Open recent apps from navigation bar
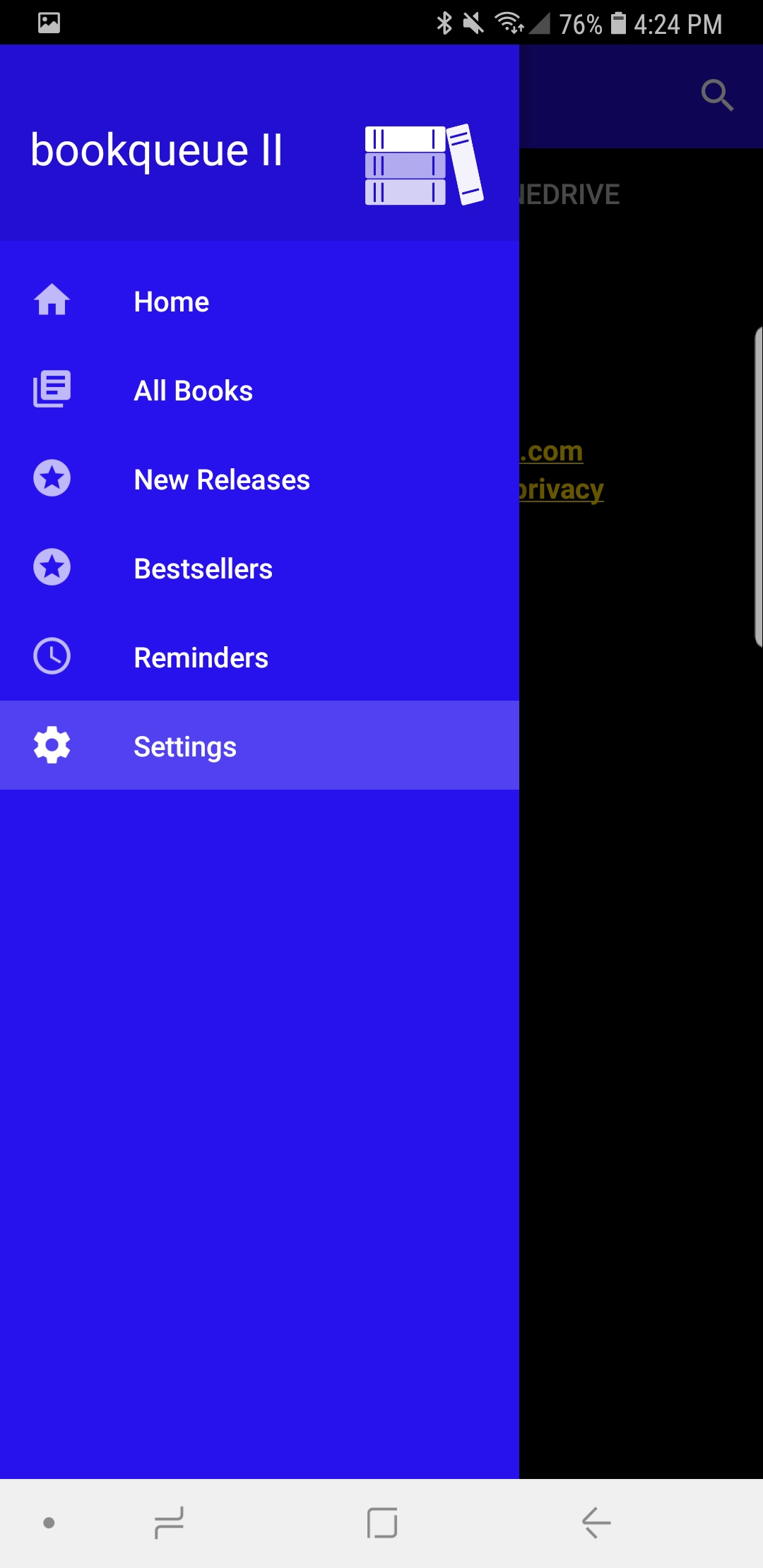Viewport: 763px width, 1568px height. tap(169, 1523)
